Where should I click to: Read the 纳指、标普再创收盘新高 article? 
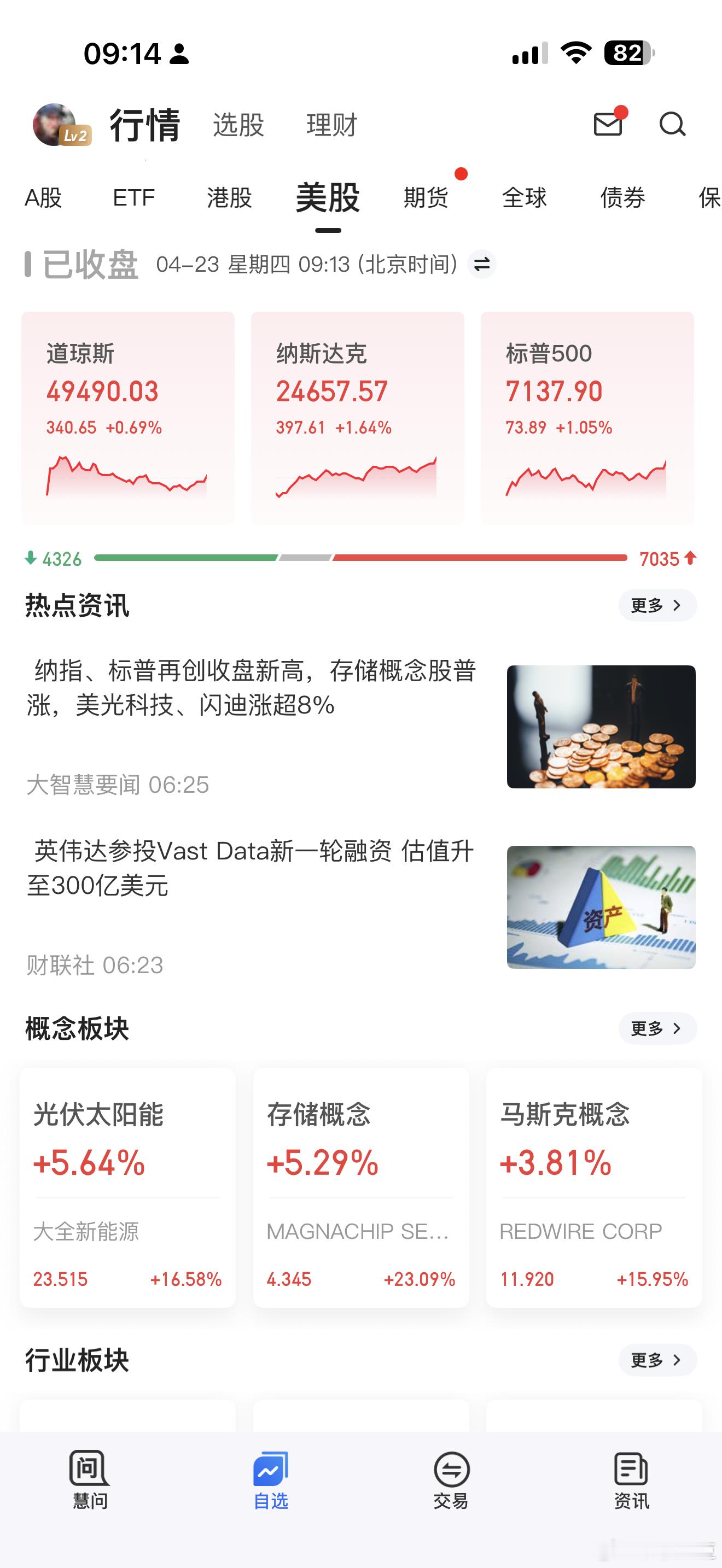point(251,688)
